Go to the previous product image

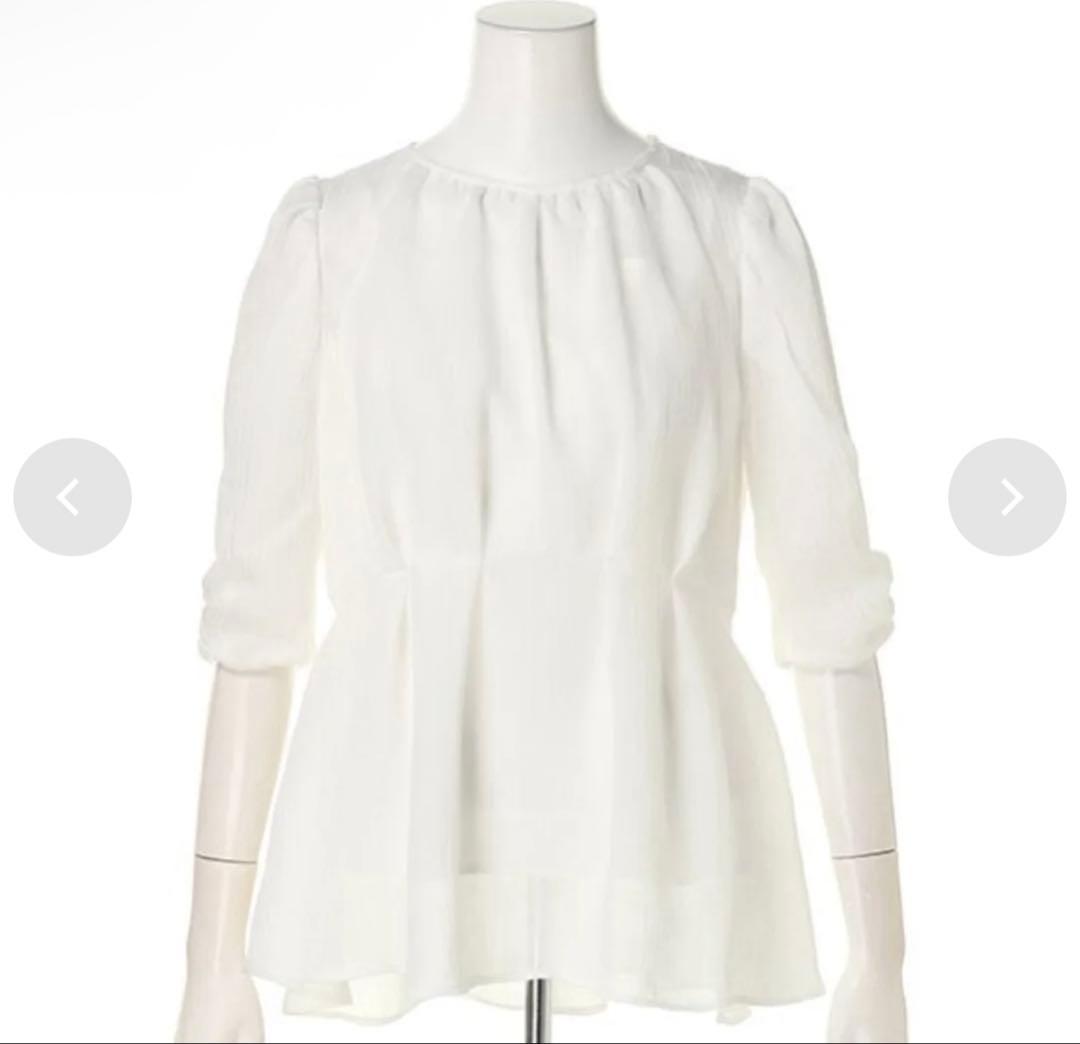coord(72,497)
